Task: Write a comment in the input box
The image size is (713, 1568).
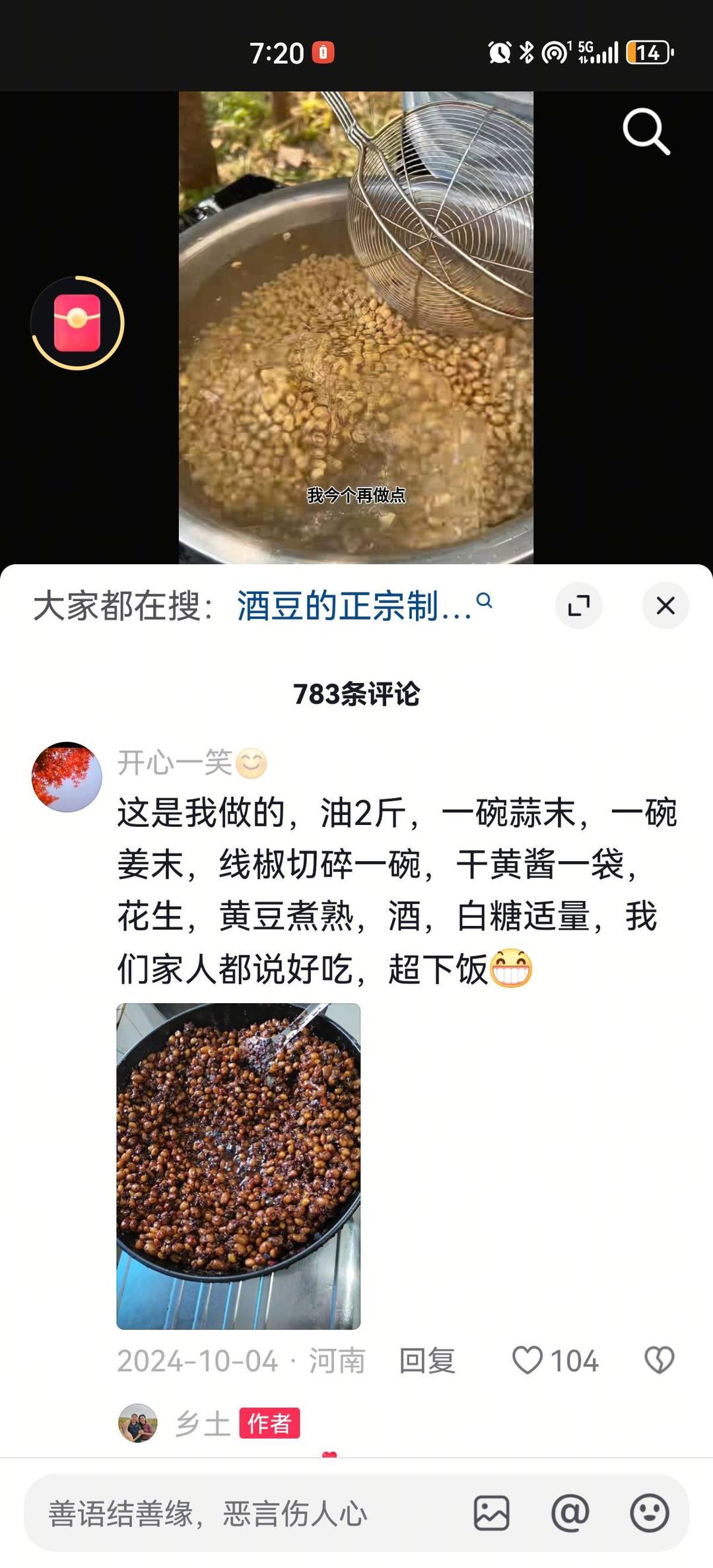Action: pos(244,1513)
